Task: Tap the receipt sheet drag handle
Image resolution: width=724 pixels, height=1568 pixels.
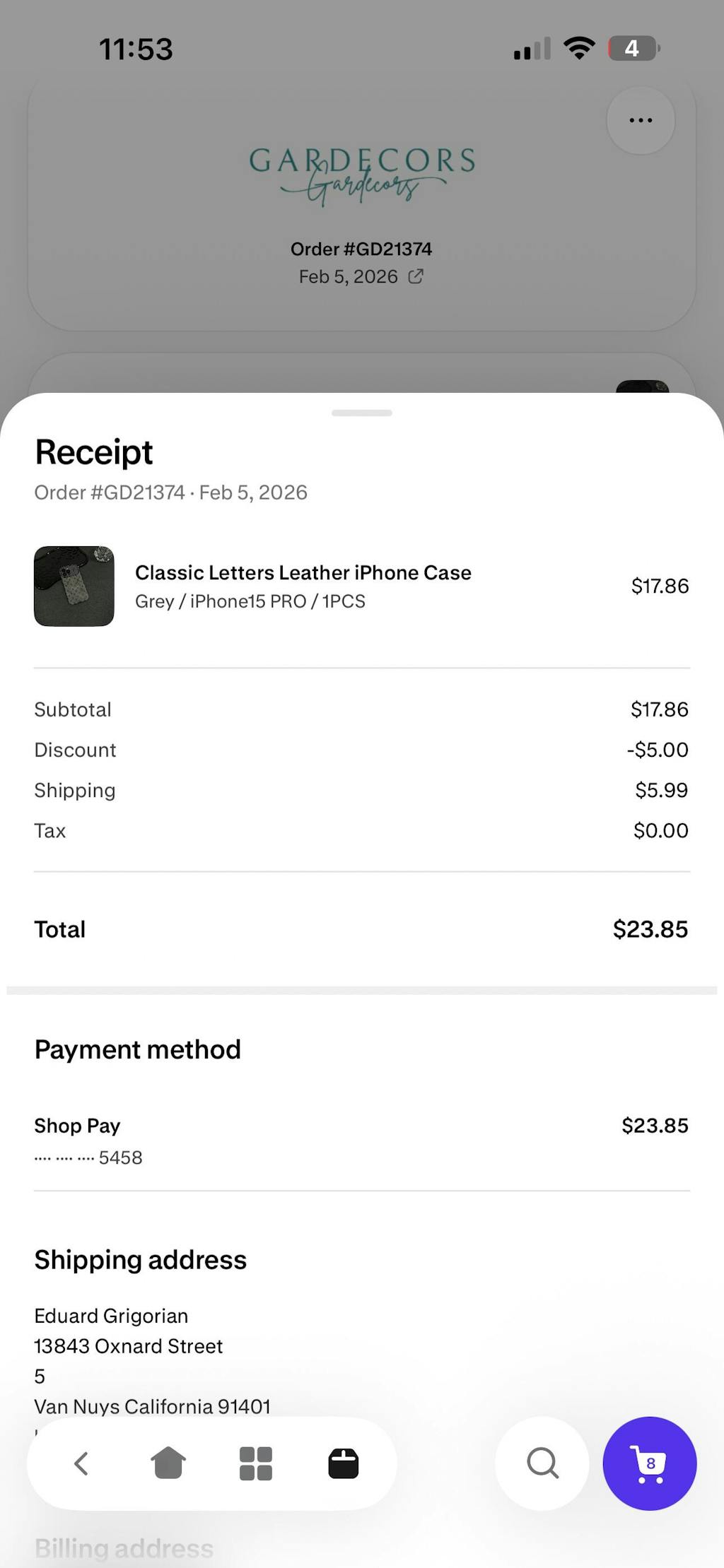Action: coord(361,413)
